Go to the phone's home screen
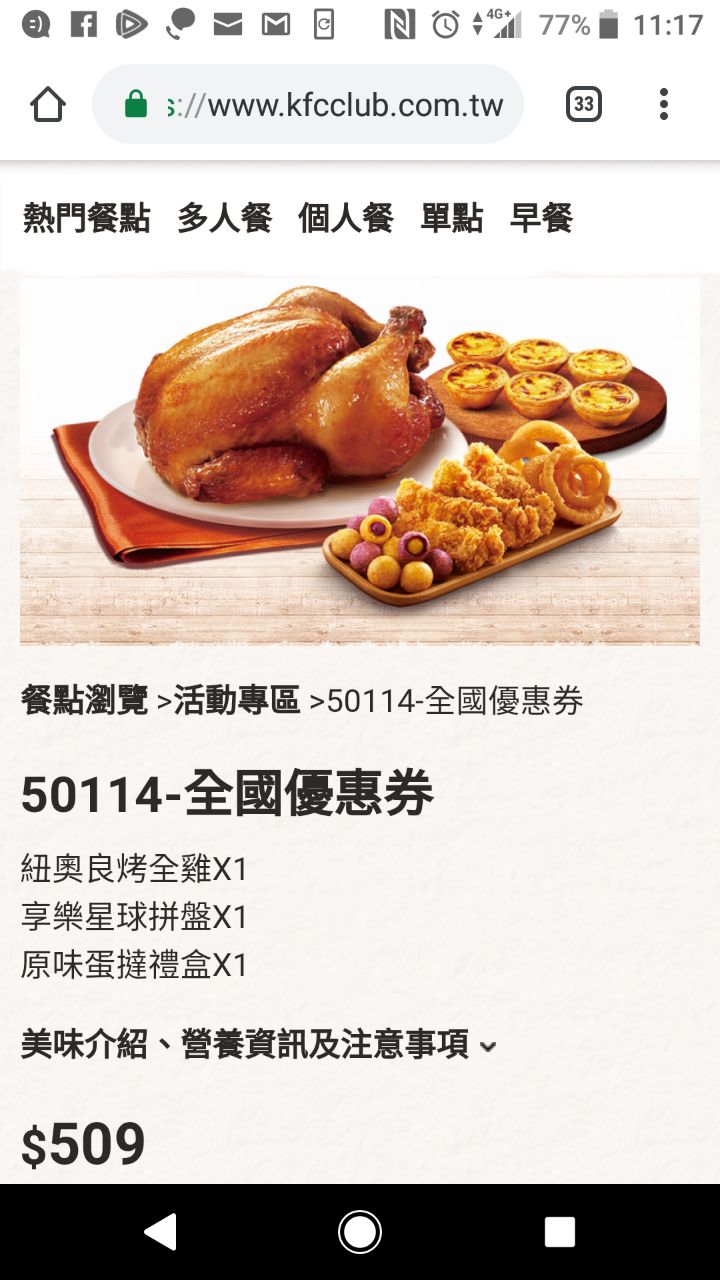Viewport: 720px width, 1280px height. click(x=360, y=1232)
